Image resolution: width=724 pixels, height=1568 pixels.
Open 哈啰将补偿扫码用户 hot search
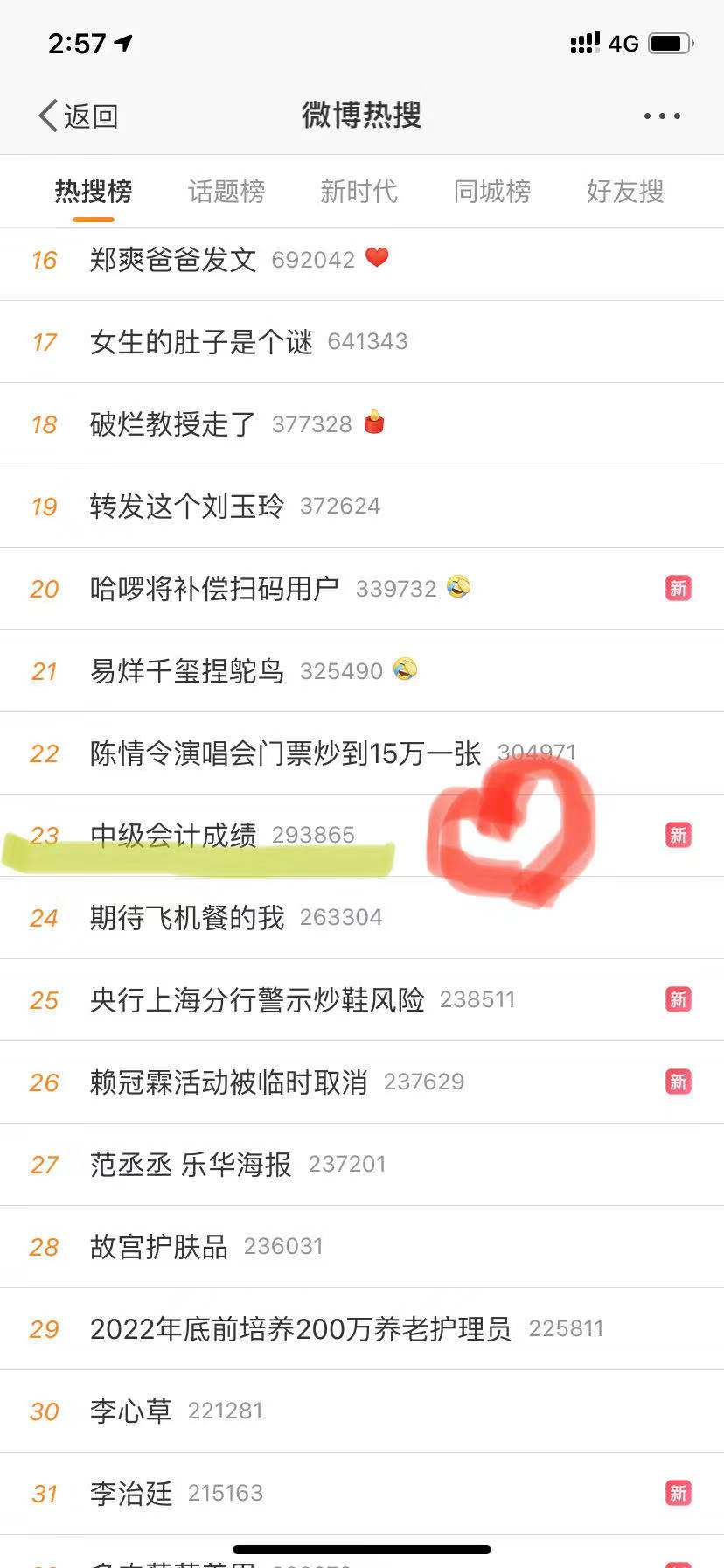(x=214, y=589)
